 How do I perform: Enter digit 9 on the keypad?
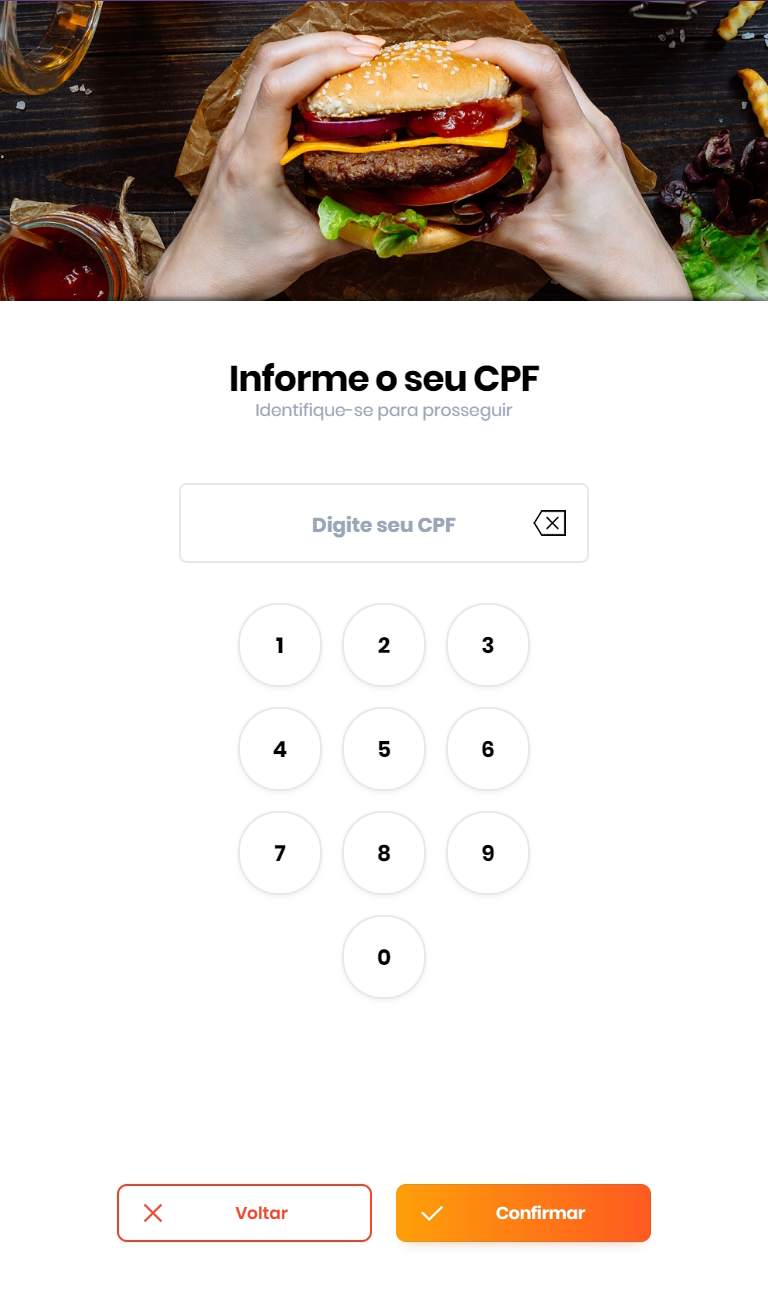click(488, 853)
